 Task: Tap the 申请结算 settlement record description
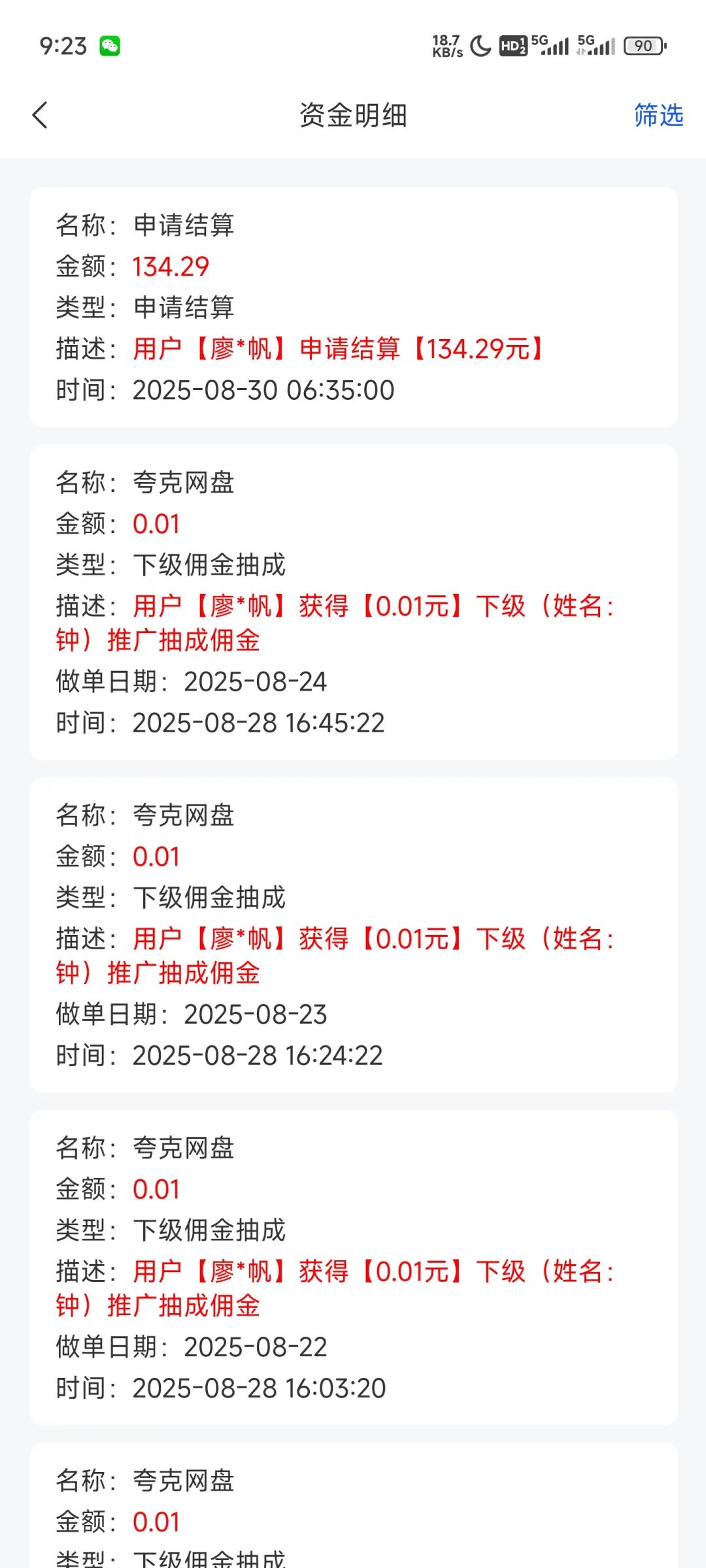(337, 350)
